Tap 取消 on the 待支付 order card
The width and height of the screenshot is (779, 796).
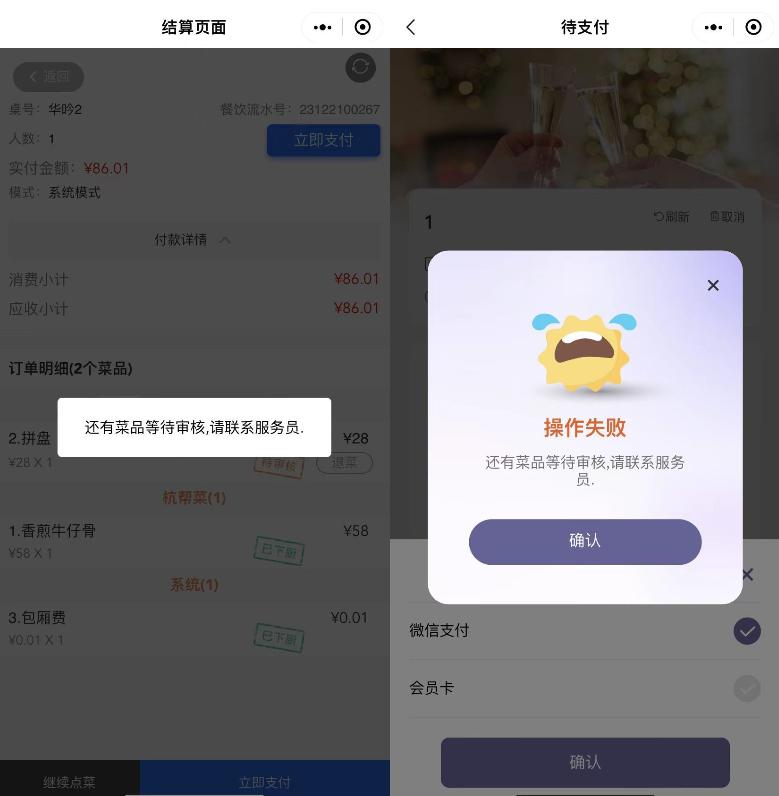pyautogui.click(x=727, y=217)
